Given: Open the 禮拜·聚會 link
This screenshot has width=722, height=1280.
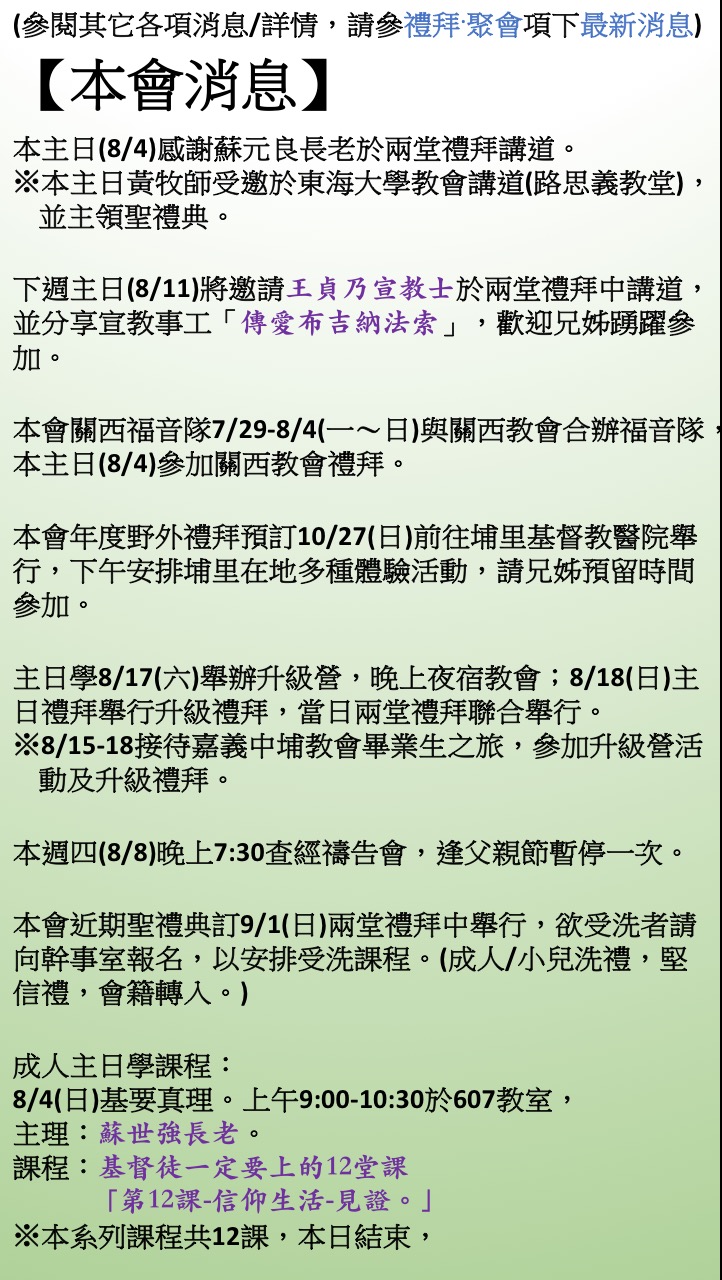Looking at the screenshot, I should pos(462,24).
